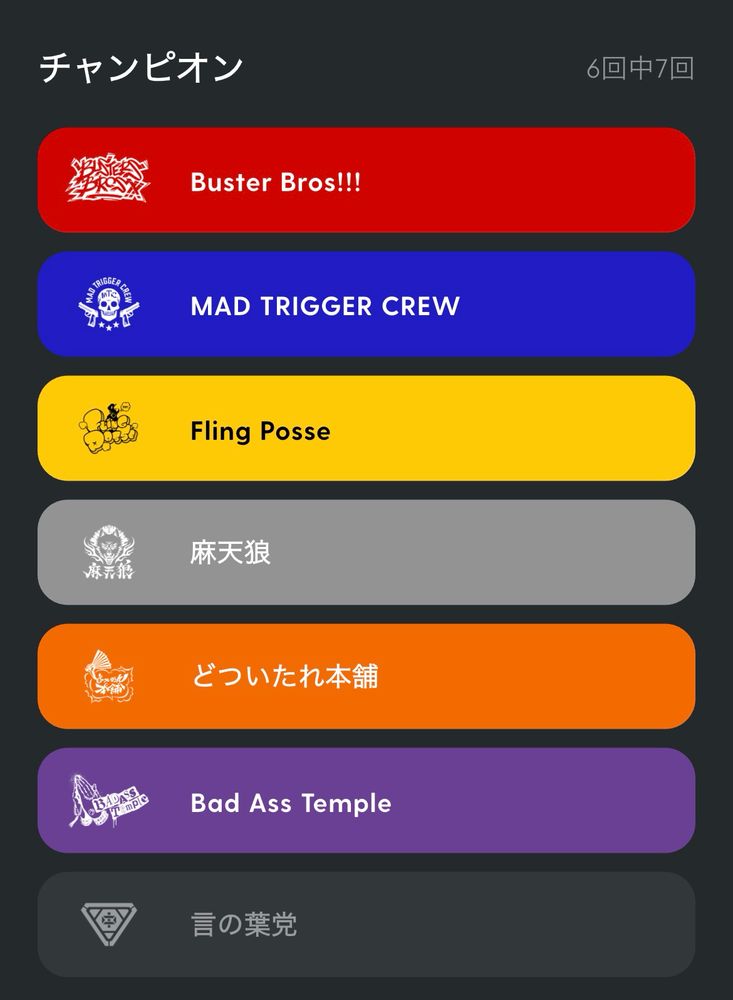Tap the yellow Fling Posse option
This screenshot has width=733, height=1000.
click(366, 429)
